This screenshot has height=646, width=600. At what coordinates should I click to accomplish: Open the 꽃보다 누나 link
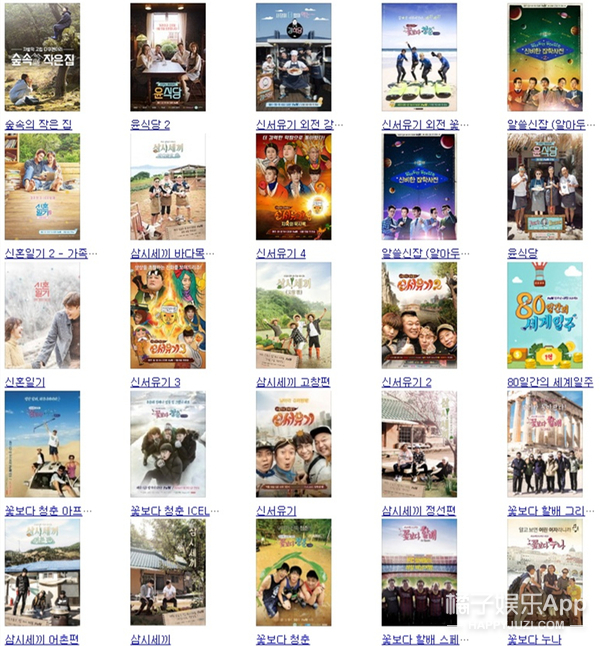(x=534, y=638)
